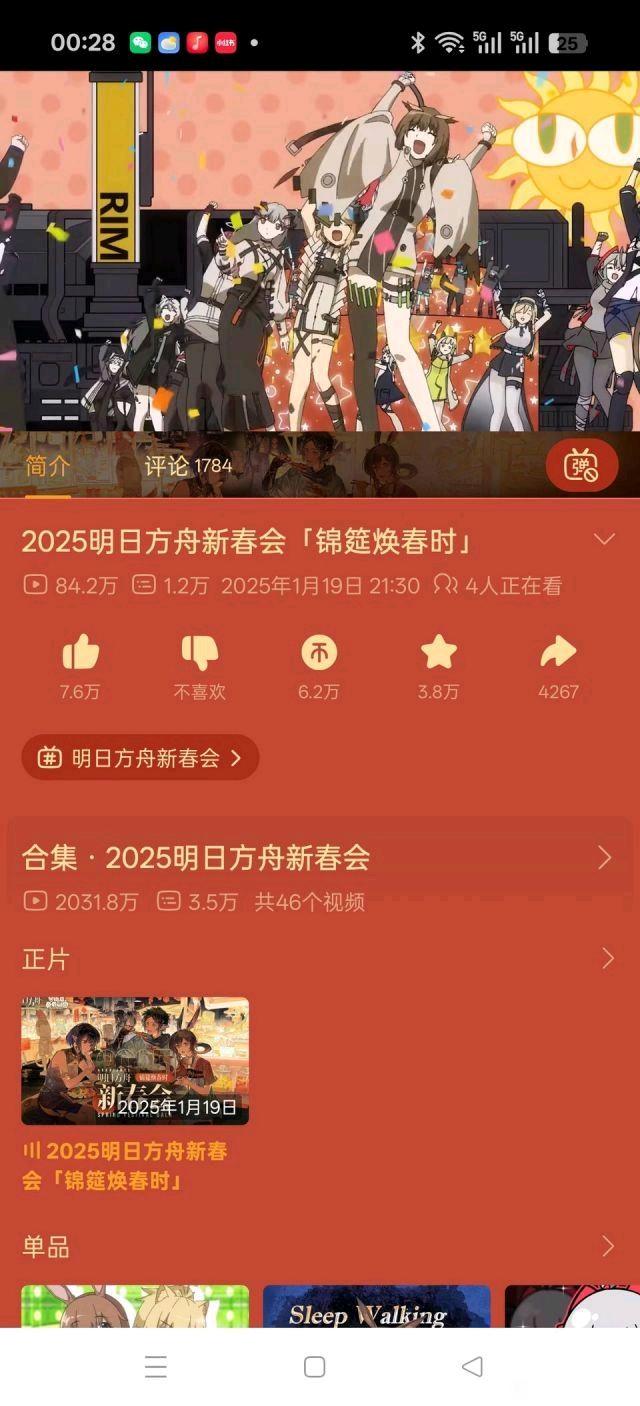The height and width of the screenshot is (1406, 640).
Task: Open recent apps from navigation bar
Action: (x=155, y=1367)
